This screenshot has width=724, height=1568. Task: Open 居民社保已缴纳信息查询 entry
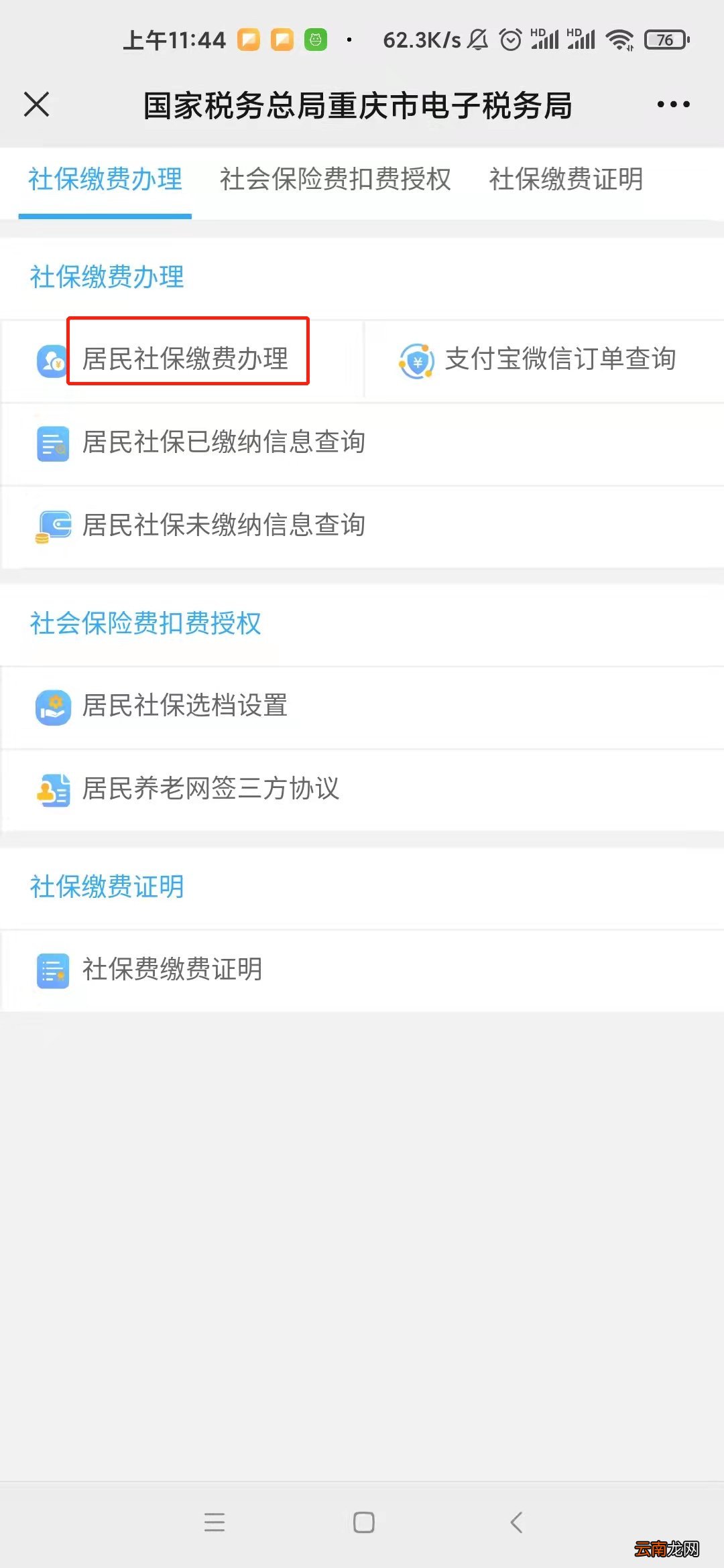tap(223, 443)
